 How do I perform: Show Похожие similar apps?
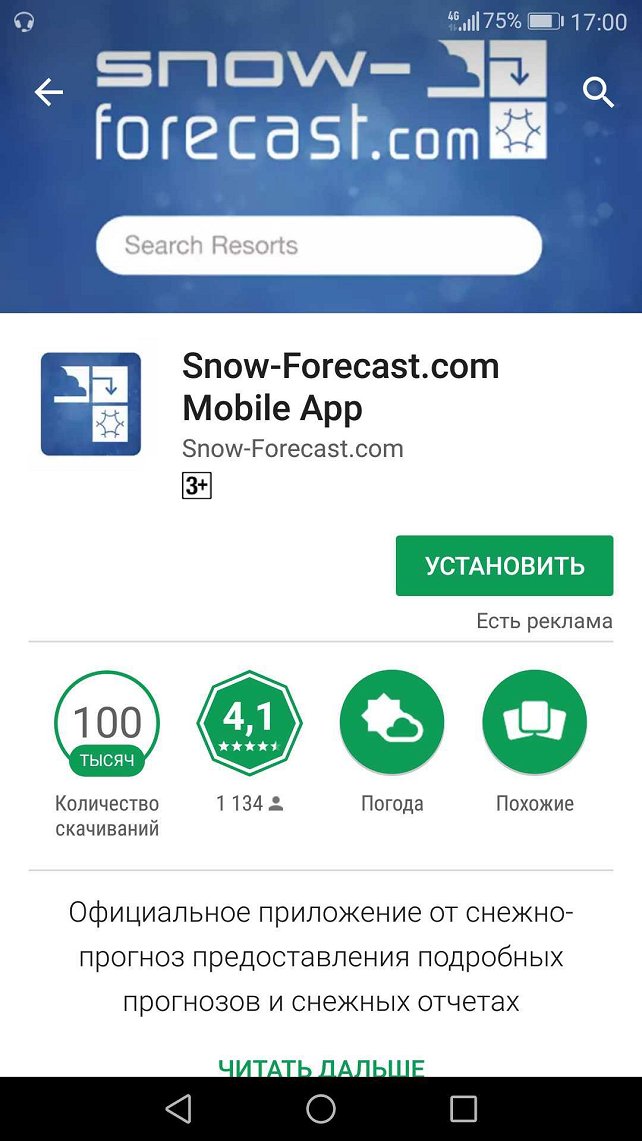(x=534, y=722)
